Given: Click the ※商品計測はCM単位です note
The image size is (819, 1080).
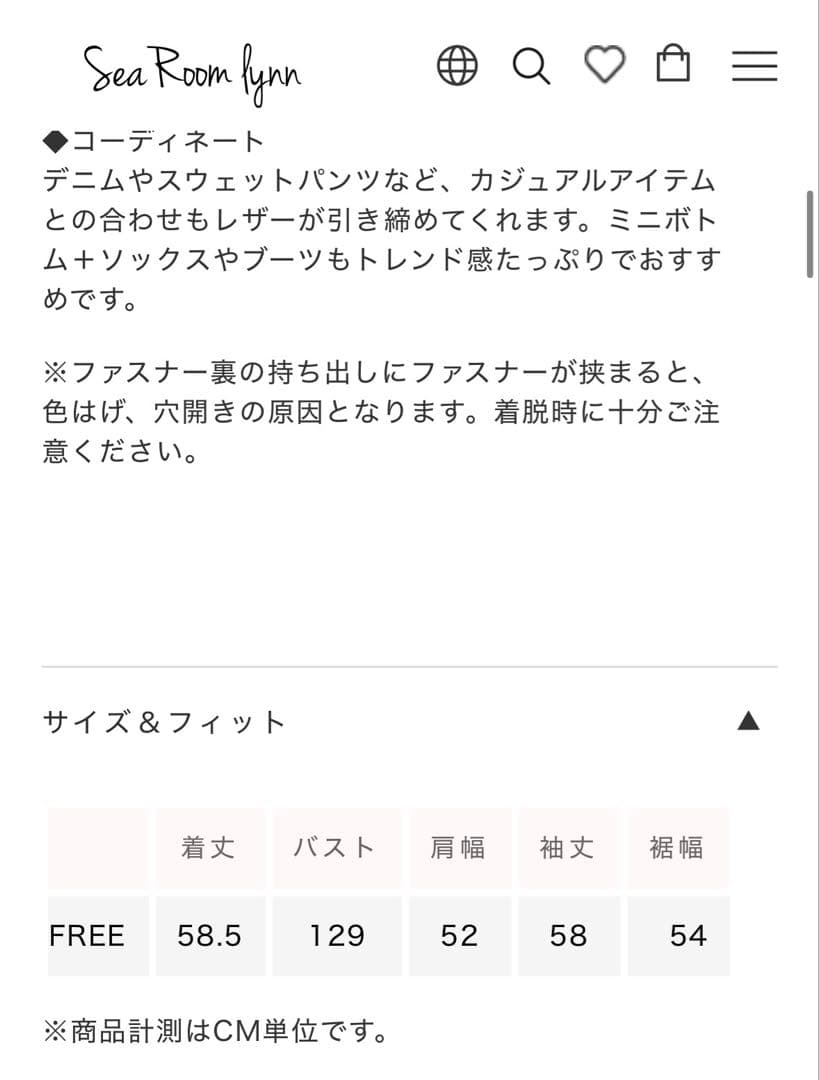Looking at the screenshot, I should [x=218, y=1028].
